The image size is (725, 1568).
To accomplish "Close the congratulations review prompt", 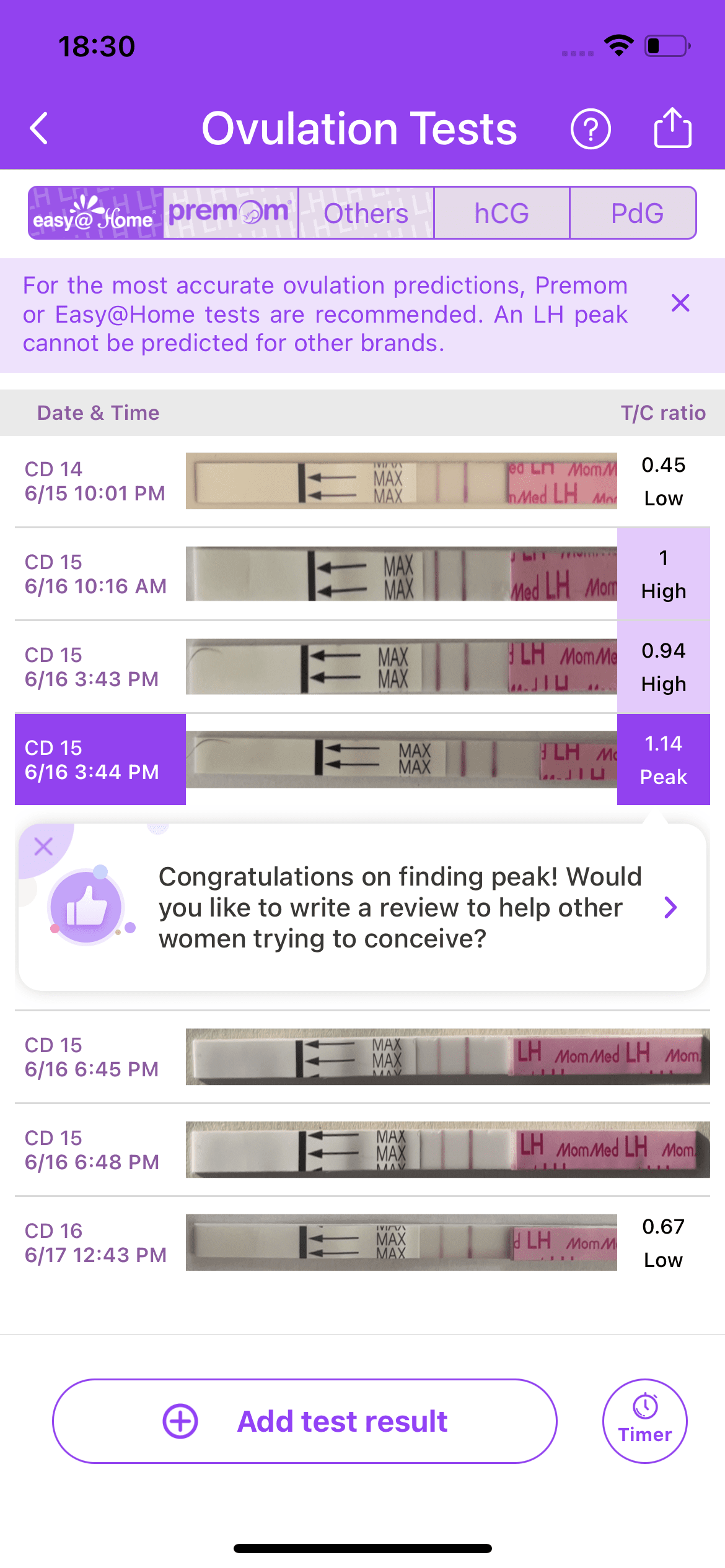I will tap(43, 847).
